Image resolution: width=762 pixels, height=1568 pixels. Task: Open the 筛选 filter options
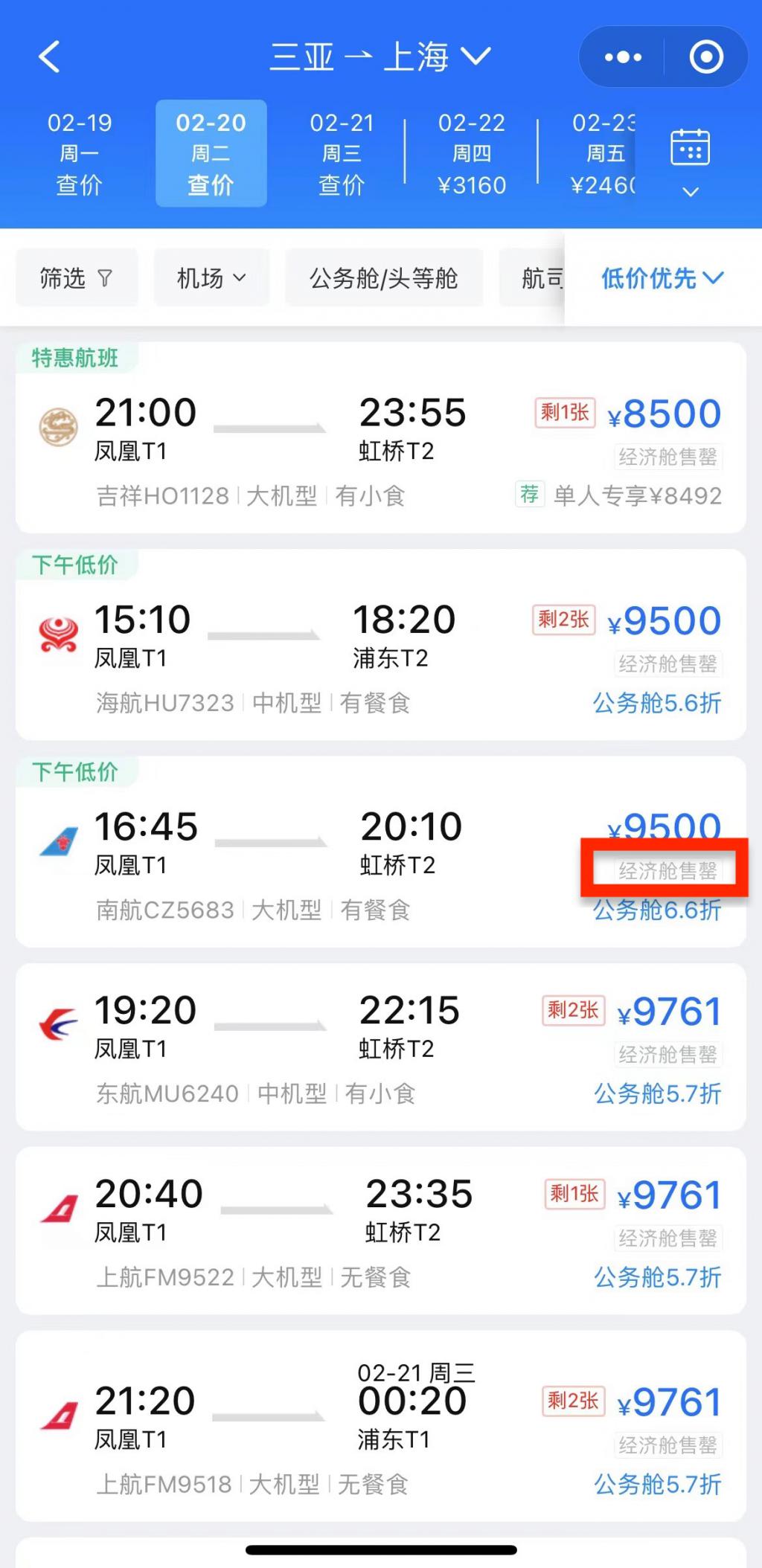pyautogui.click(x=77, y=278)
